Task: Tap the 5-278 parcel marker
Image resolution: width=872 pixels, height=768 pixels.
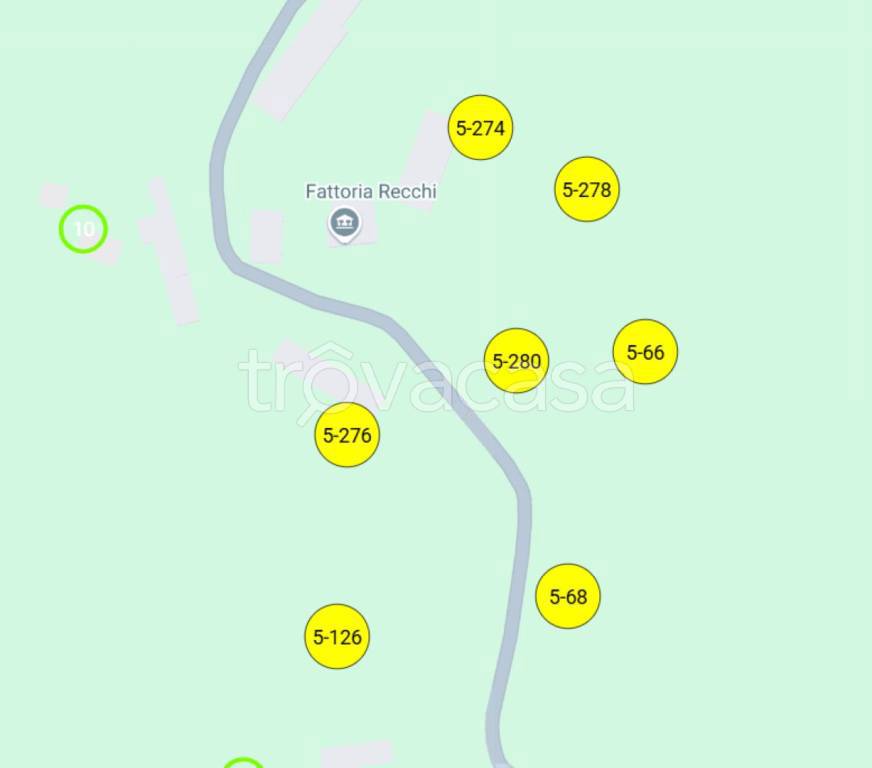Action: [587, 189]
